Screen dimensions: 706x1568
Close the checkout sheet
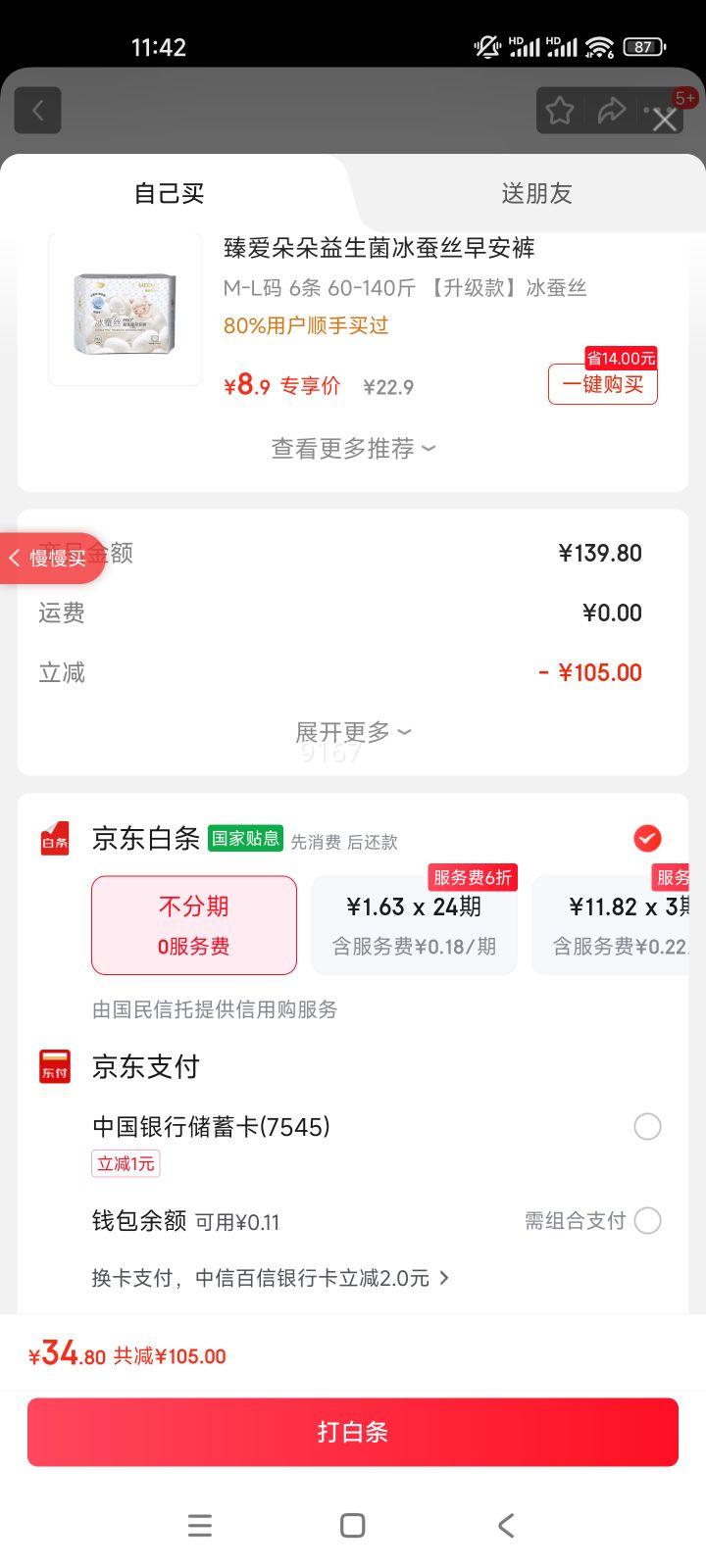click(665, 121)
